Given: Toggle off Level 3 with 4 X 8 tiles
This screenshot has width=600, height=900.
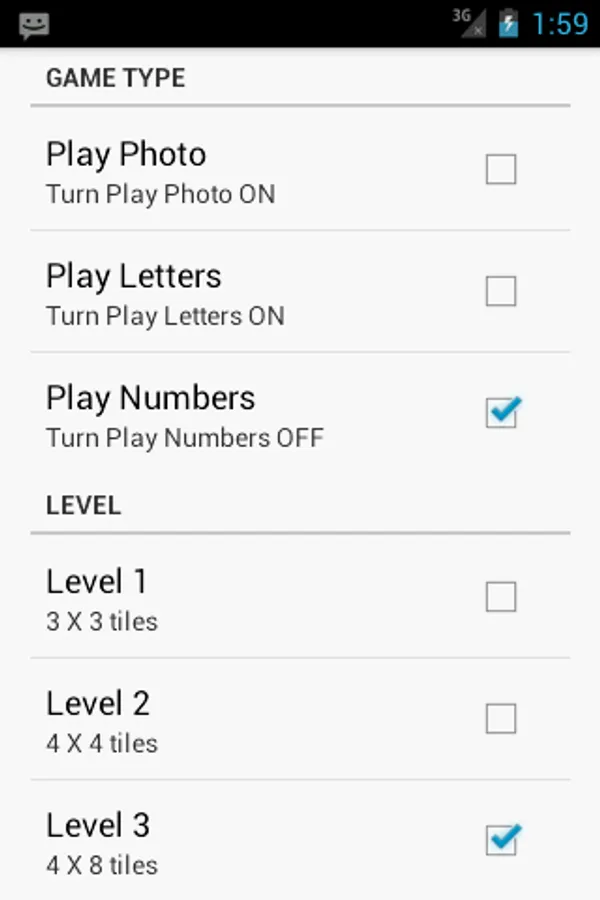Looking at the screenshot, I should (x=501, y=840).
